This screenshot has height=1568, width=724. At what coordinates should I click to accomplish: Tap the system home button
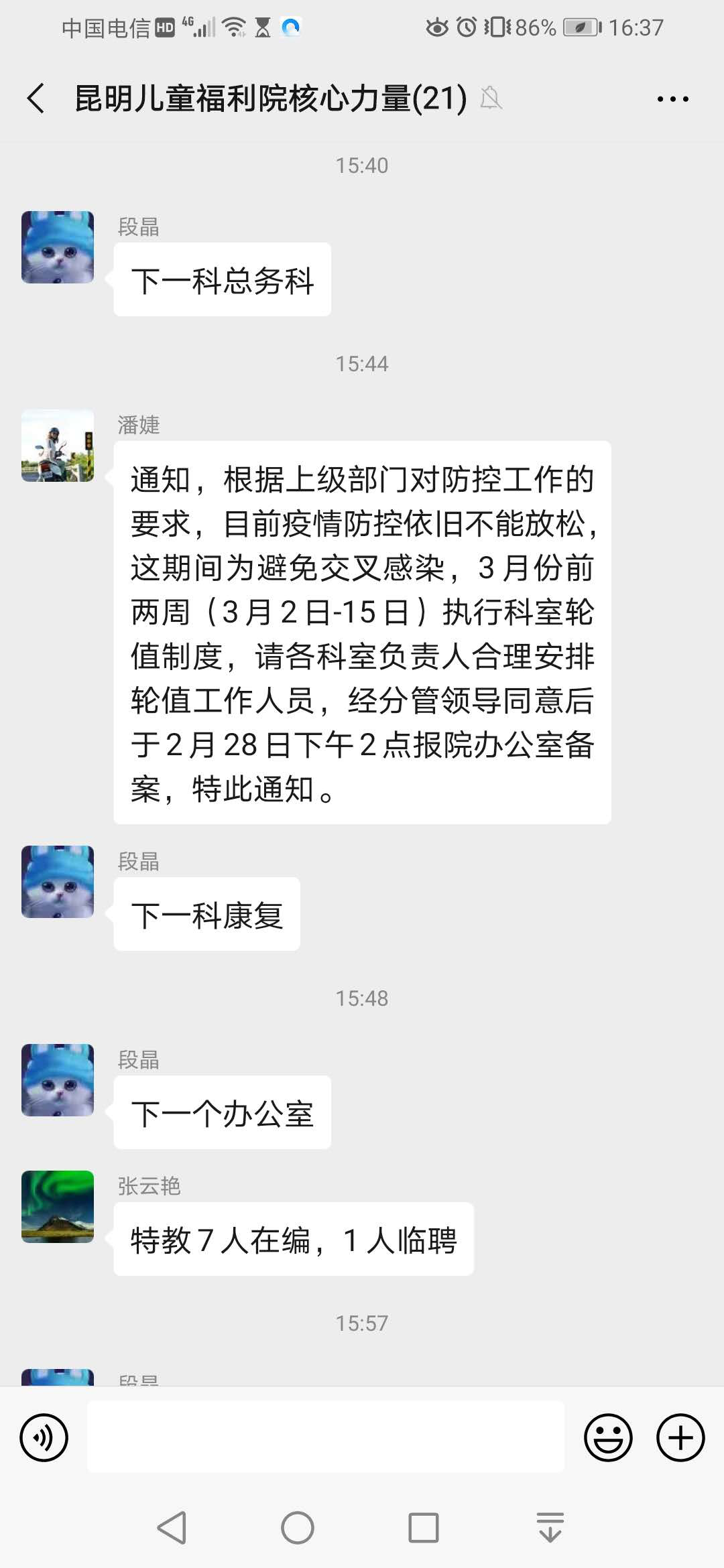tap(298, 1528)
